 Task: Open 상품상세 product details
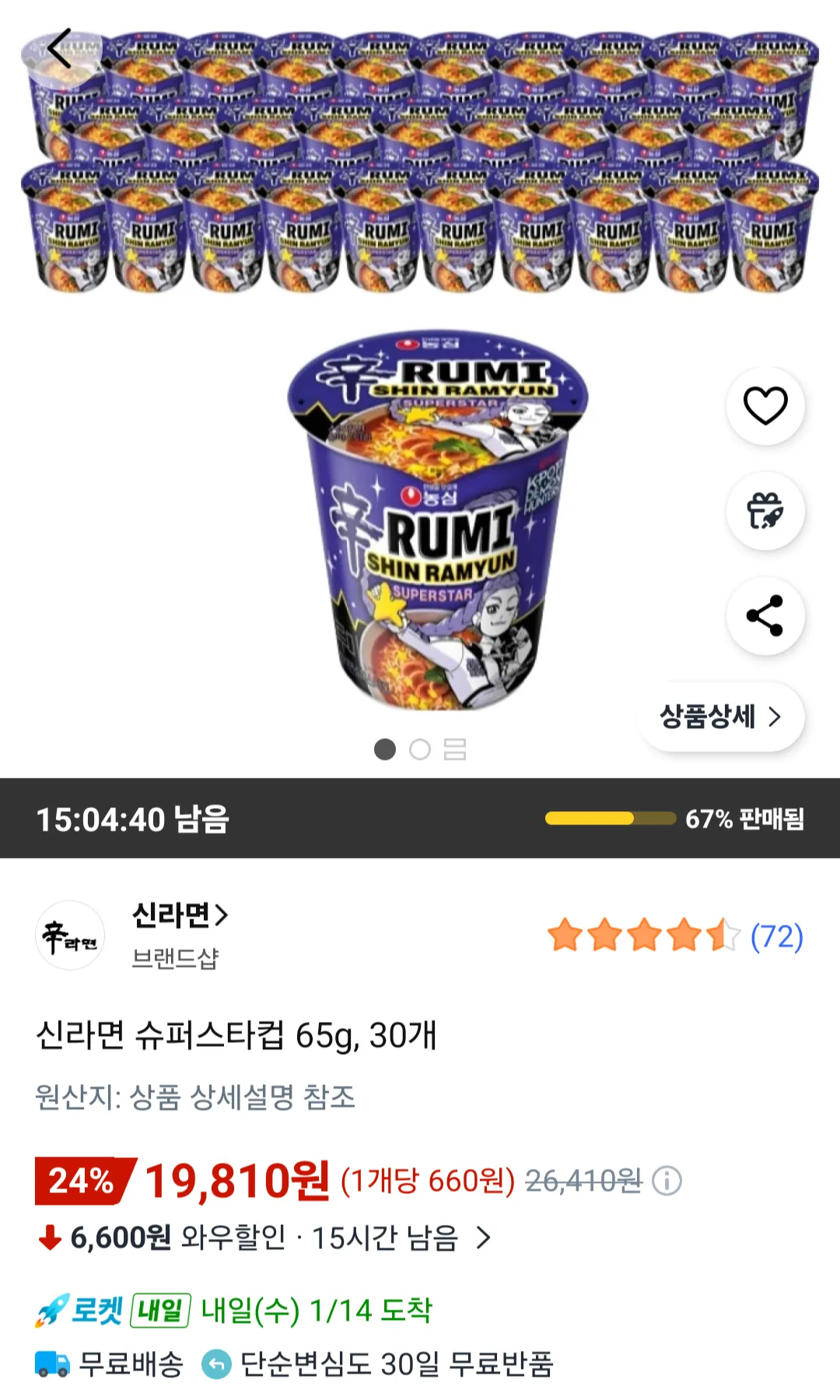pyautogui.click(x=720, y=716)
